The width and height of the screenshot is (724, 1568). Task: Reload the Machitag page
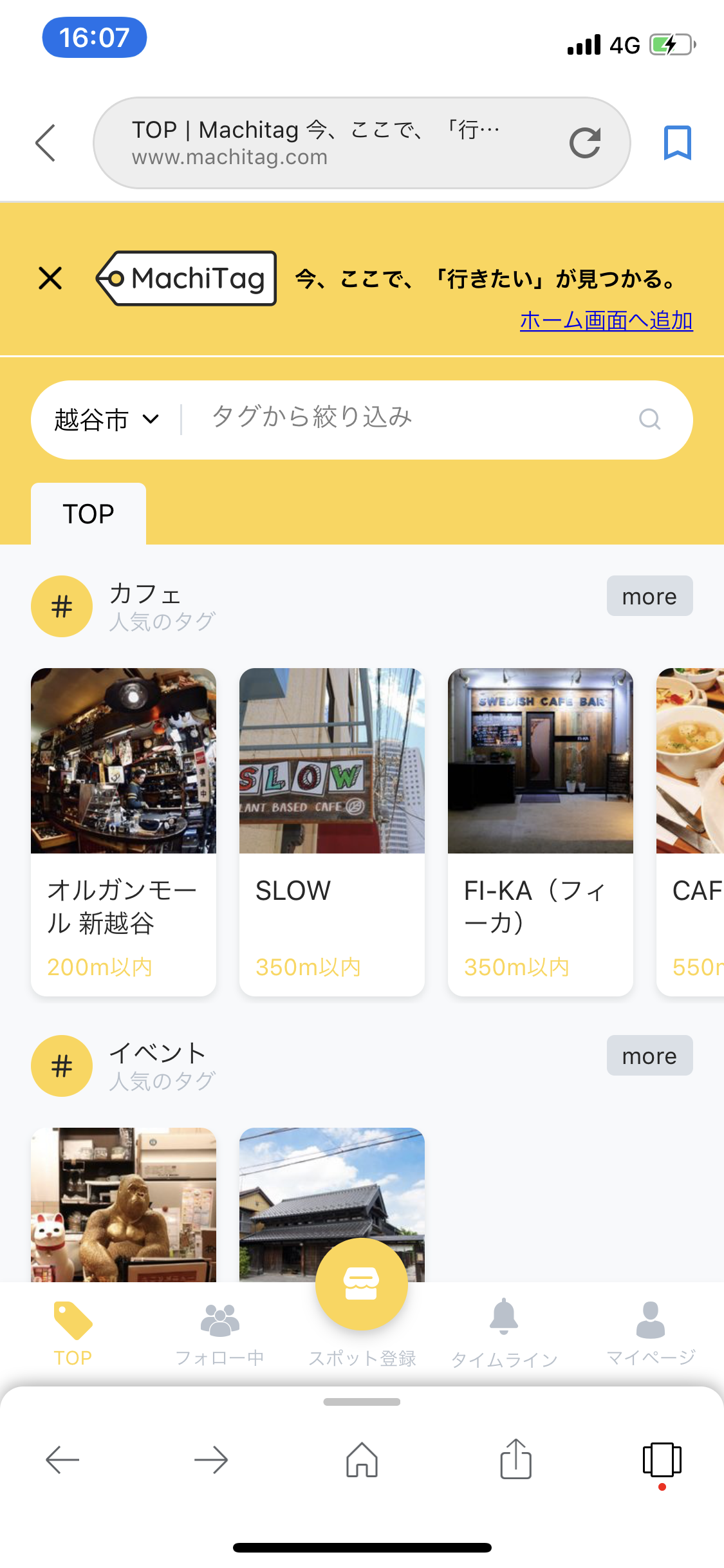(585, 143)
